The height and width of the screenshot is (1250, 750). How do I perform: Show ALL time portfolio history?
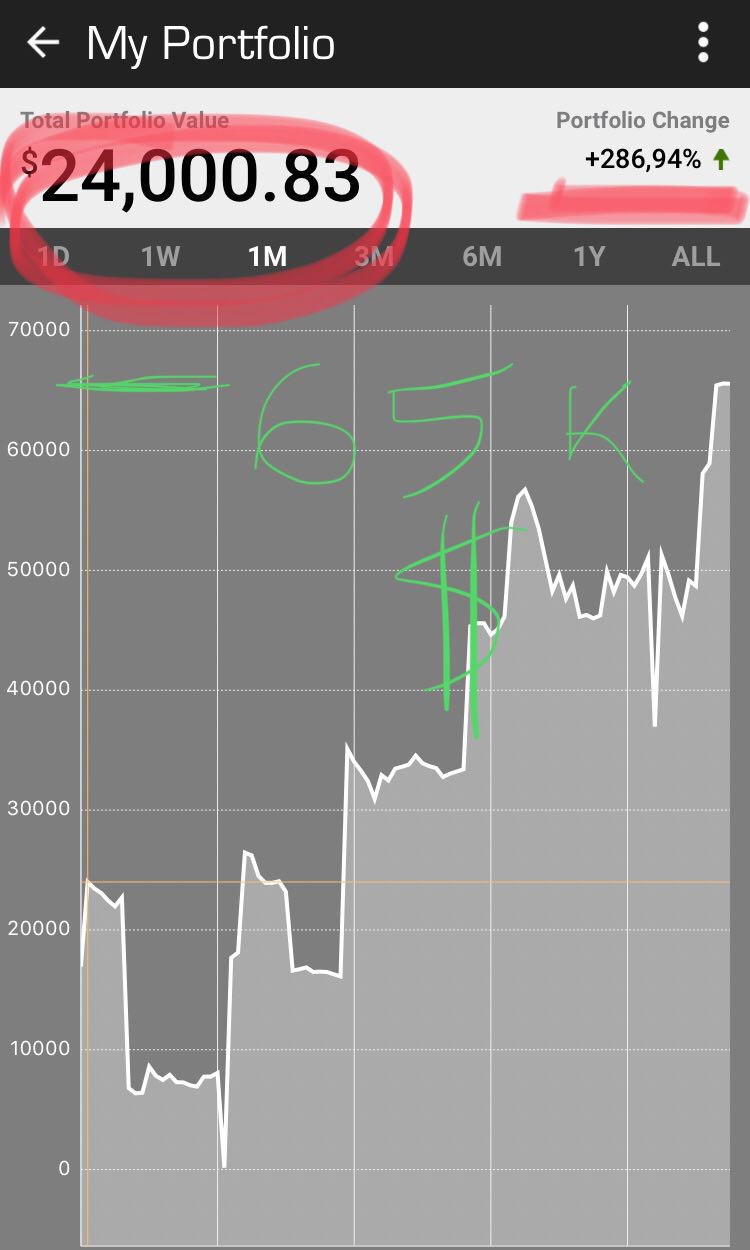coord(696,256)
